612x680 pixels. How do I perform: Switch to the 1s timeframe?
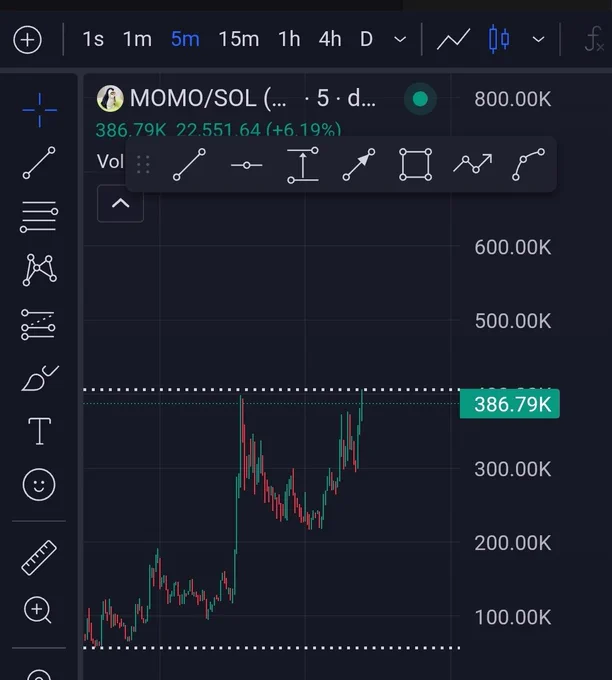pyautogui.click(x=93, y=39)
